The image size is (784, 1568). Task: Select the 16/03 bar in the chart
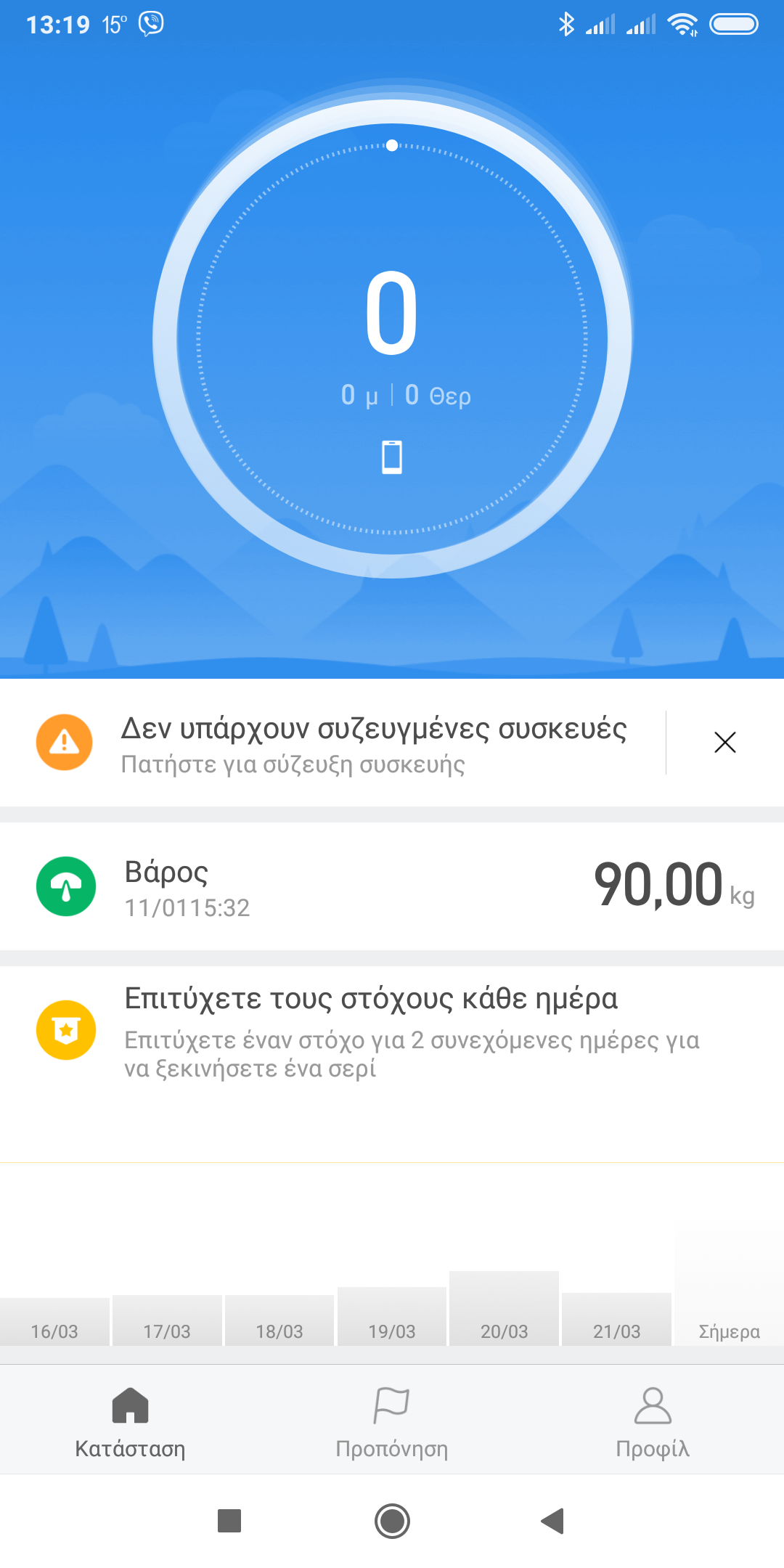click(54, 1322)
